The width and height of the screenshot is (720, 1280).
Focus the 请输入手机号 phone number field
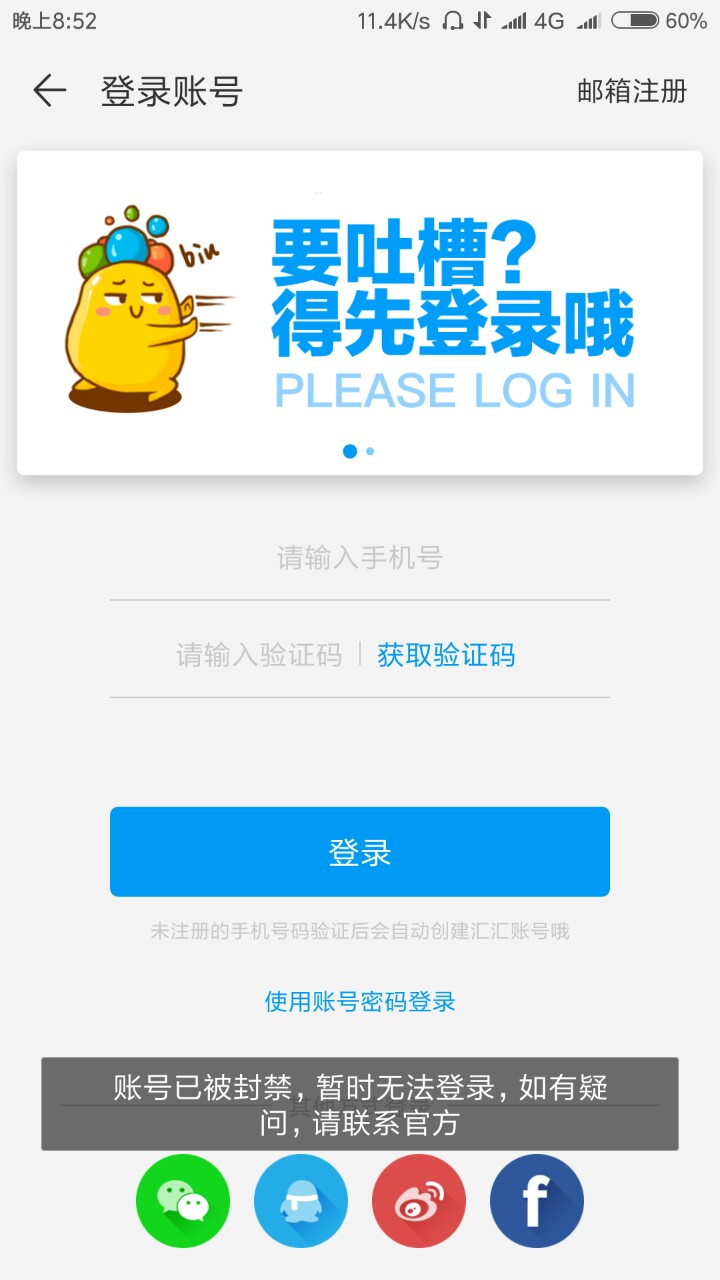click(x=360, y=558)
